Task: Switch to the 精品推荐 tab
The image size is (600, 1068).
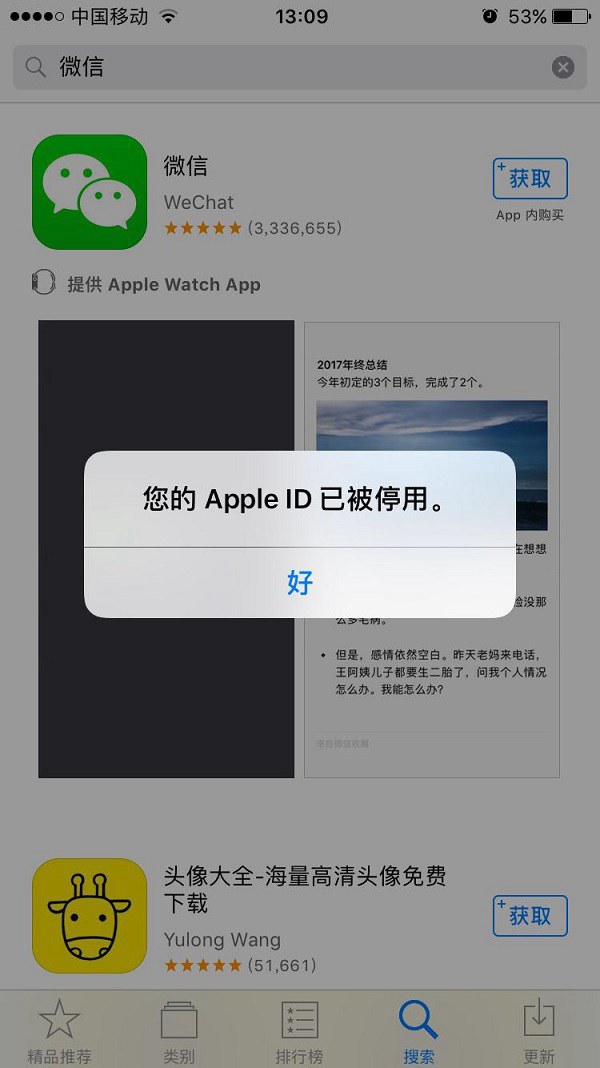Action: [x=59, y=1030]
